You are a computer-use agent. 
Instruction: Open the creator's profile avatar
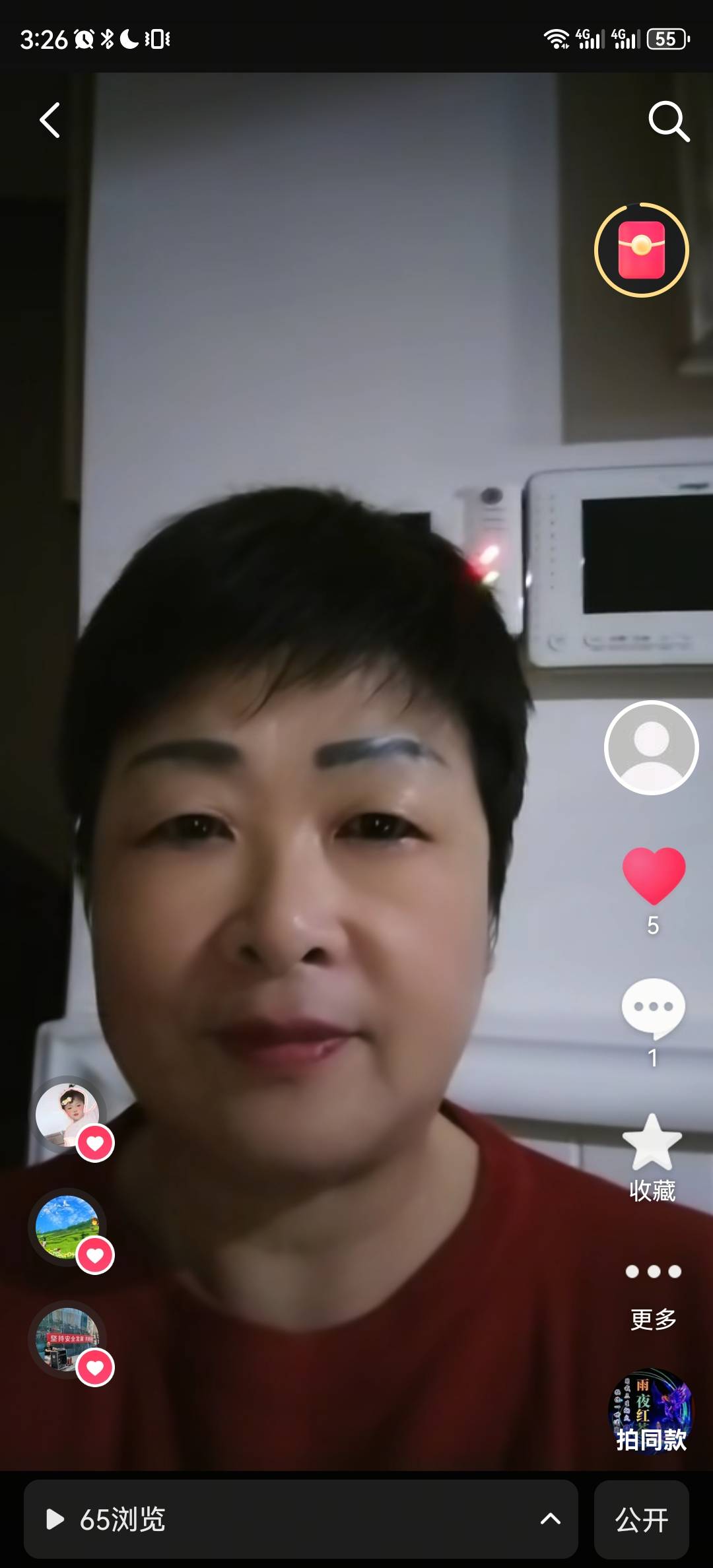click(x=651, y=747)
